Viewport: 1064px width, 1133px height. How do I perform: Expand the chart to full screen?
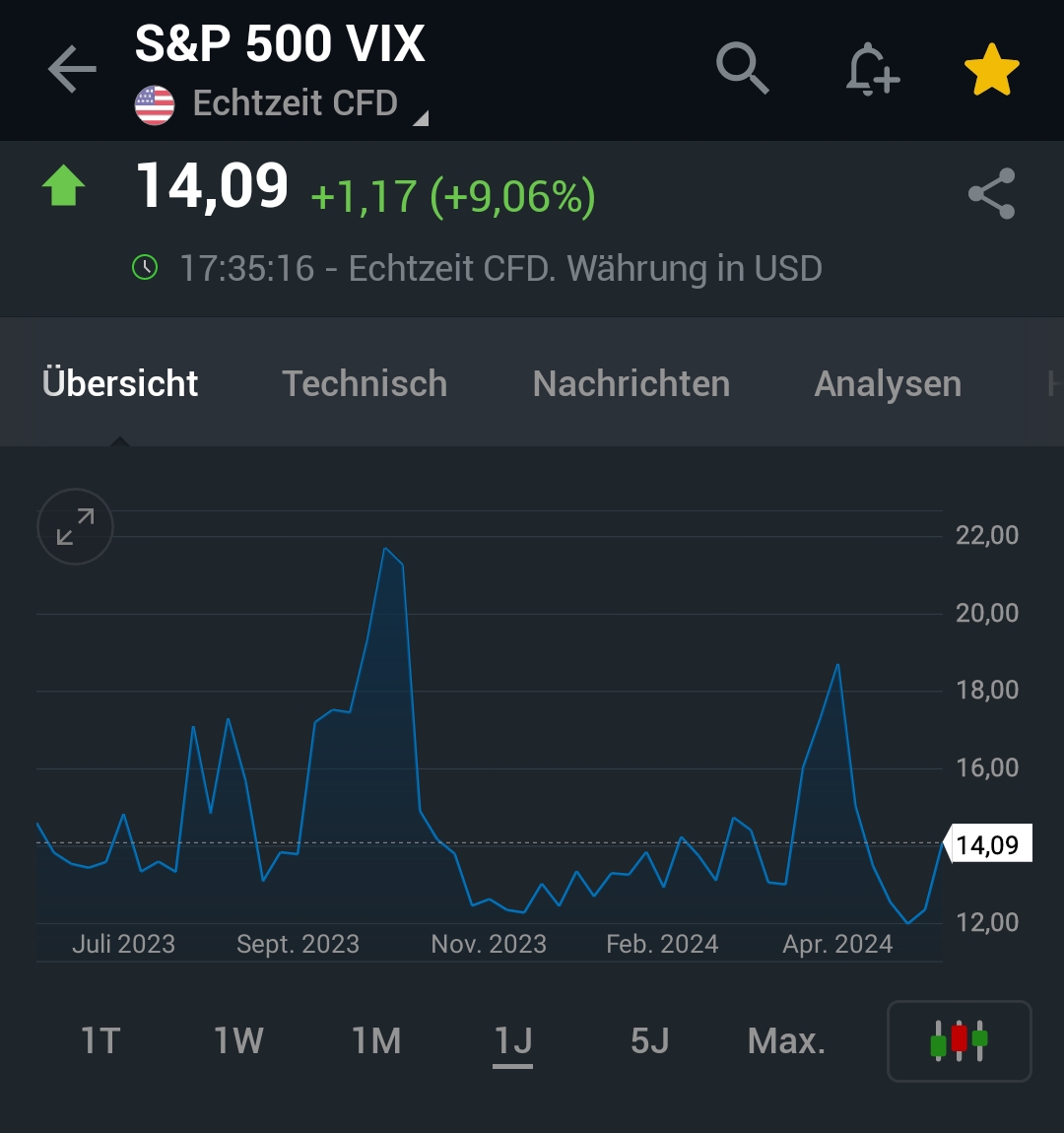pyautogui.click(x=75, y=526)
